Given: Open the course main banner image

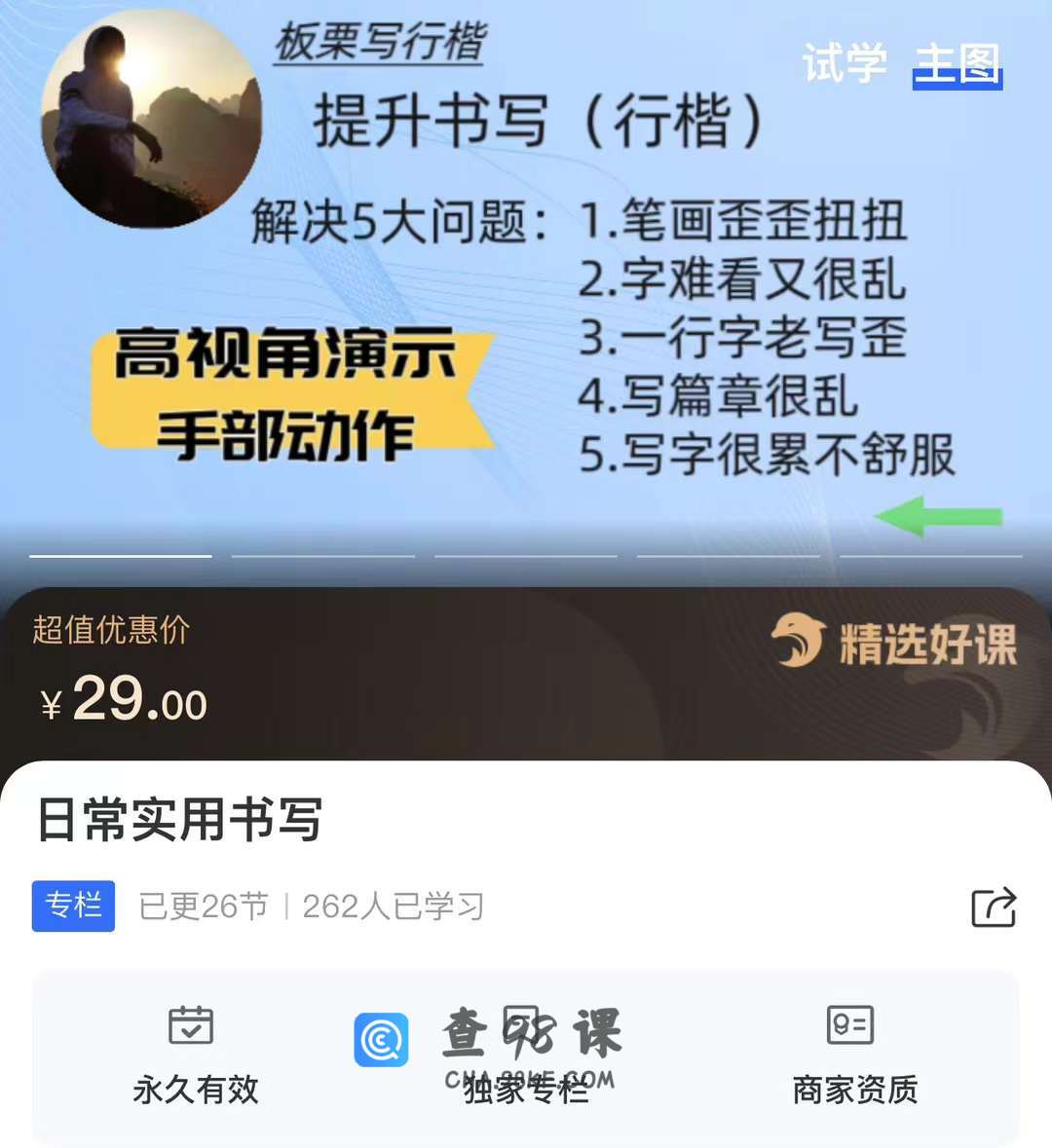Looking at the screenshot, I should (526, 292).
